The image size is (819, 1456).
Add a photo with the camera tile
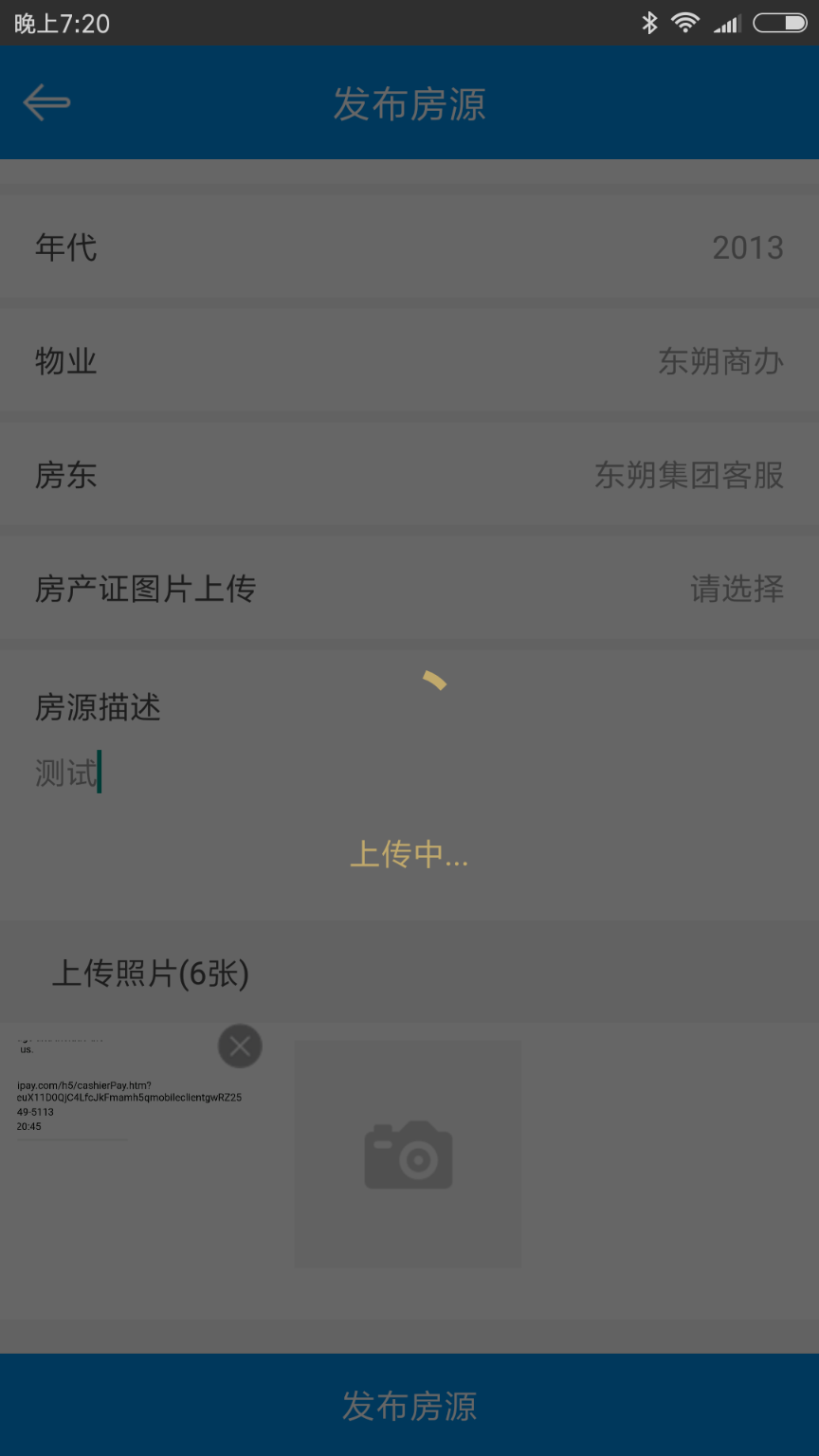pos(408,1155)
